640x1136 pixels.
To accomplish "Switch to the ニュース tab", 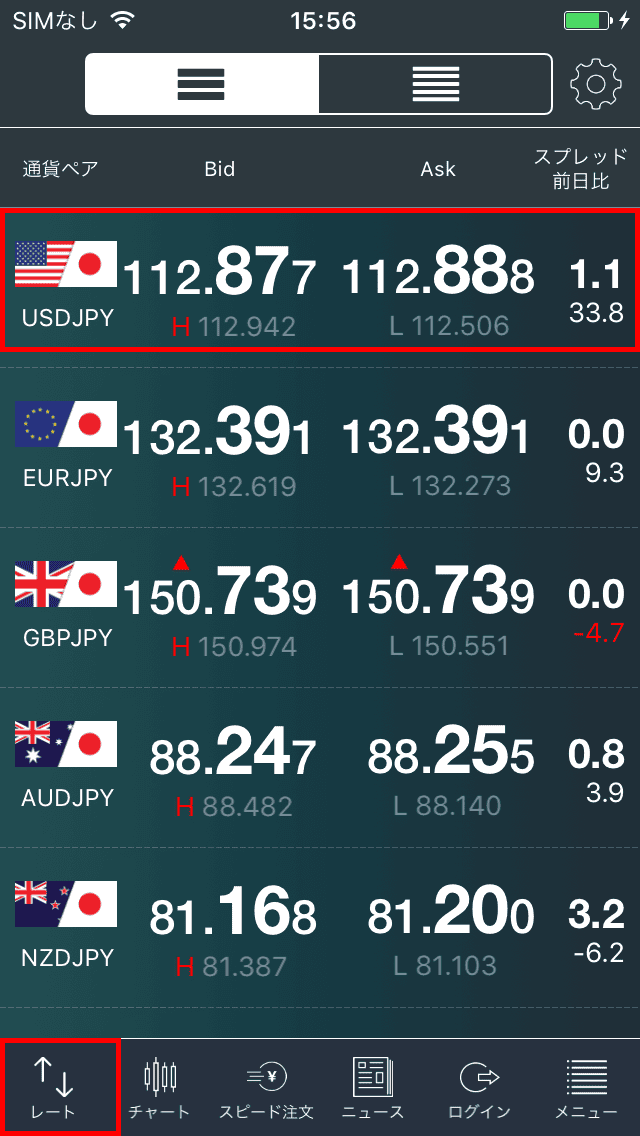I will [373, 1087].
